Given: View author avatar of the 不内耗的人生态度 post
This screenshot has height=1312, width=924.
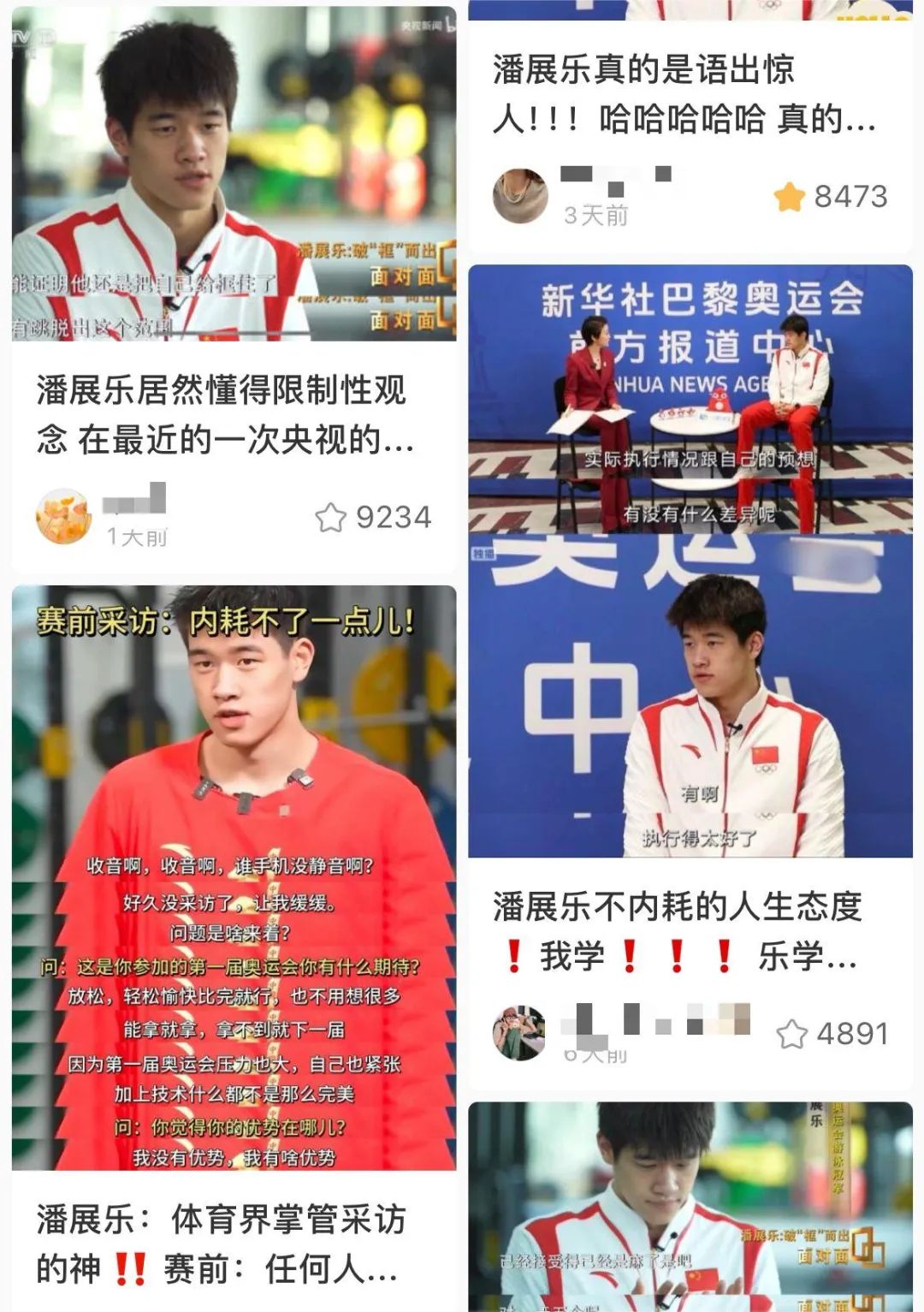Looking at the screenshot, I should tap(519, 1033).
